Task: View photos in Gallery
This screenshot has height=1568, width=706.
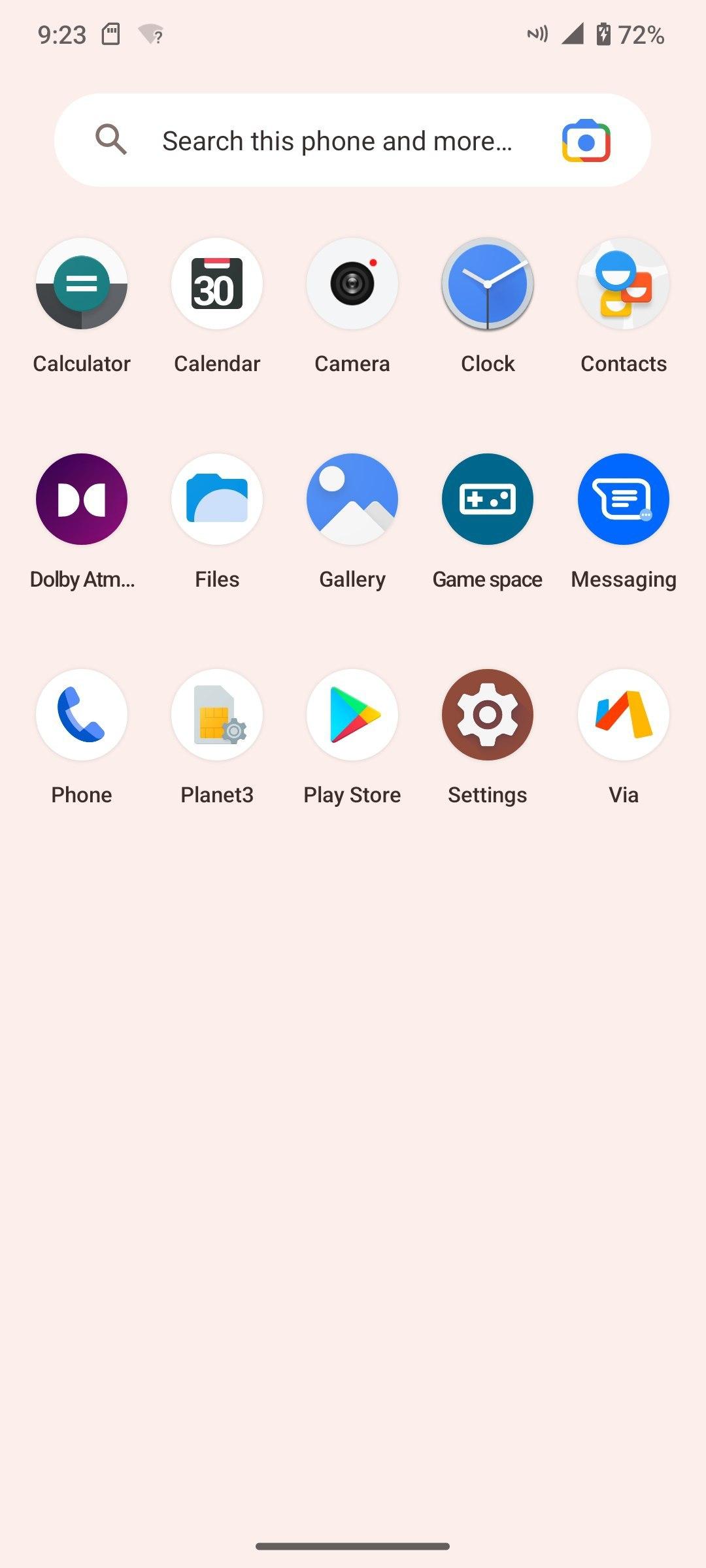Action: pos(352,500)
